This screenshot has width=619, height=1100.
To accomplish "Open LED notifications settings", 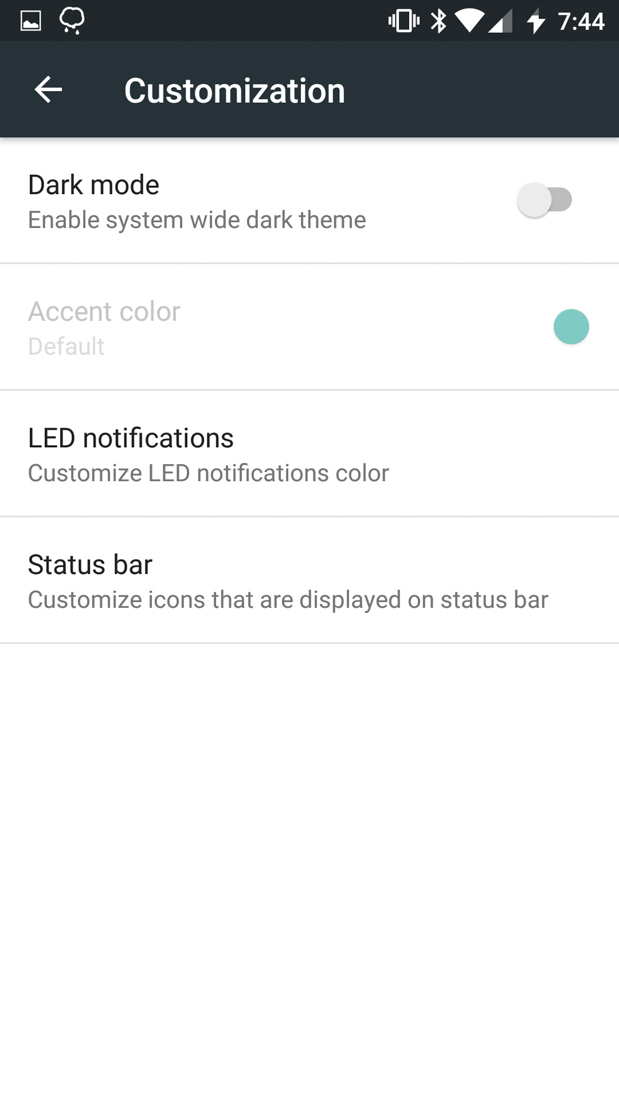I will point(208,454).
